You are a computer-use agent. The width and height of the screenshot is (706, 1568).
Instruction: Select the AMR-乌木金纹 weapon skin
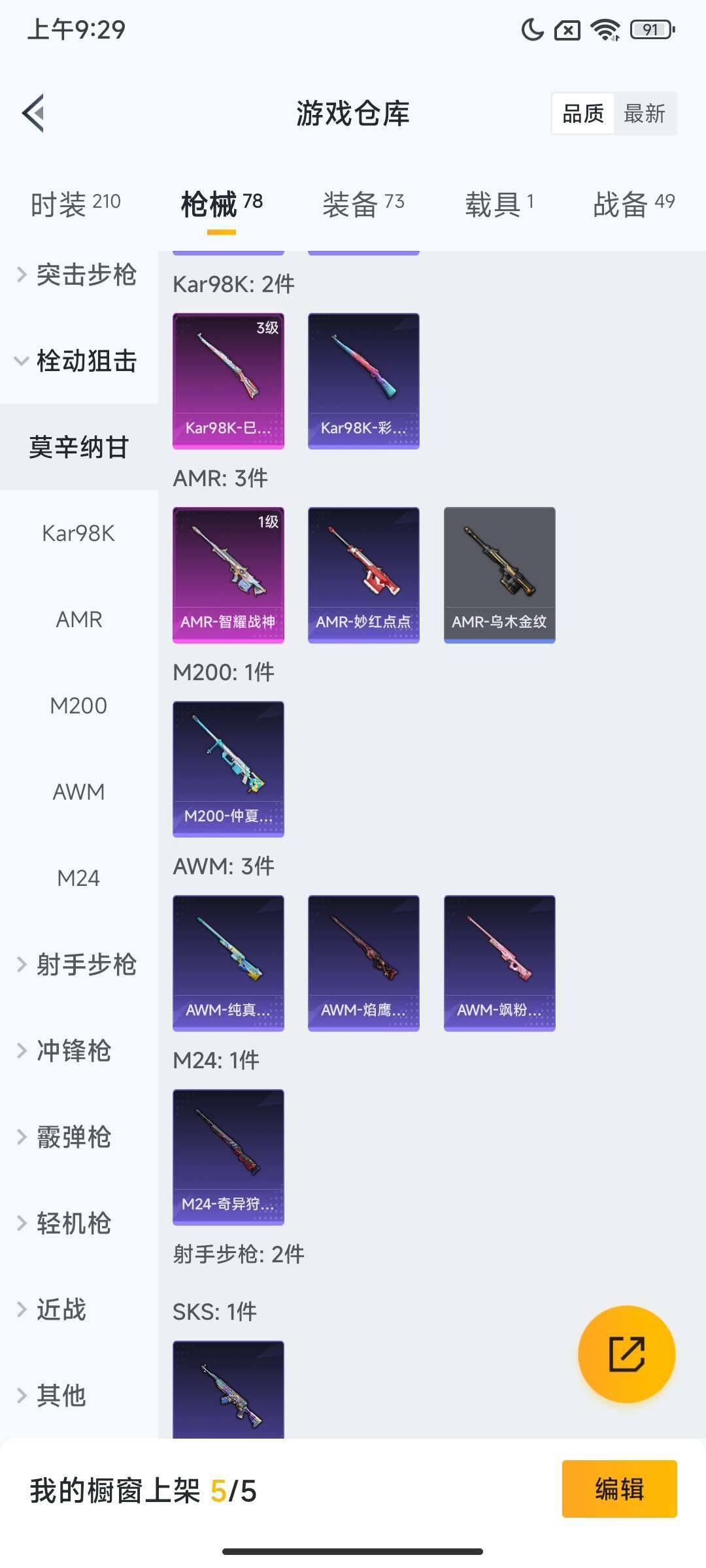coord(498,575)
